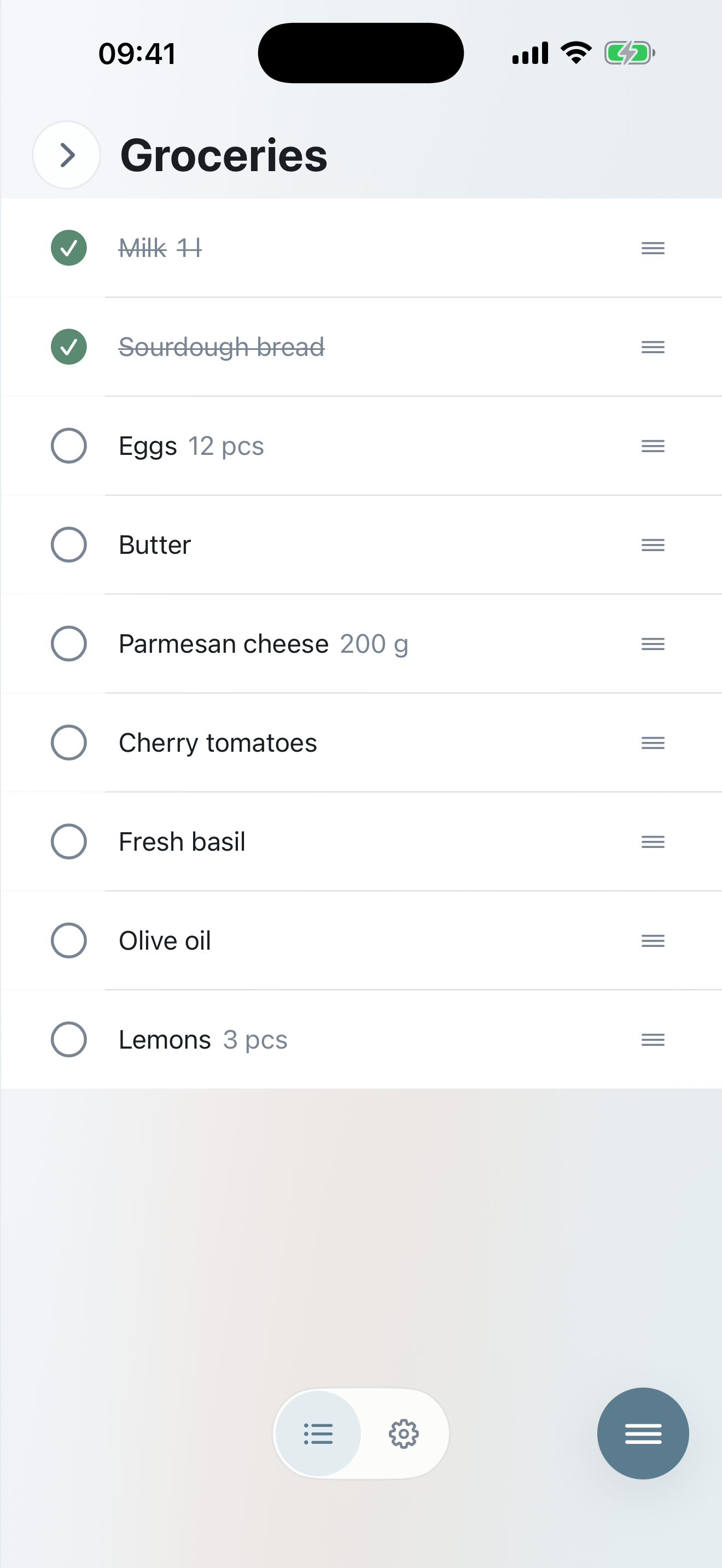Tap the 200 g quantity on Parmesan cheese

[x=374, y=643]
